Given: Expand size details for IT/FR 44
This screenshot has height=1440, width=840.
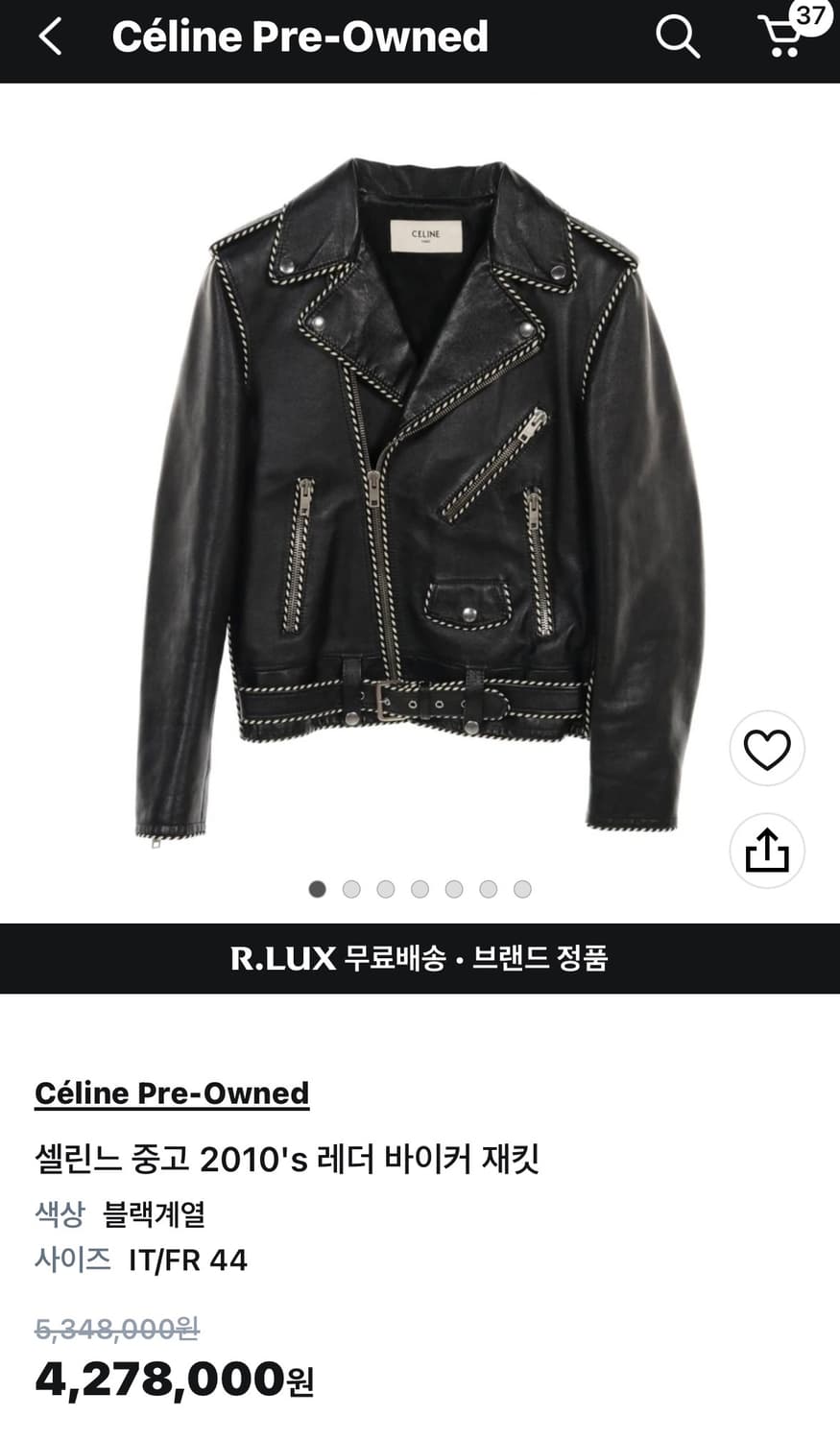Looking at the screenshot, I should (188, 1261).
